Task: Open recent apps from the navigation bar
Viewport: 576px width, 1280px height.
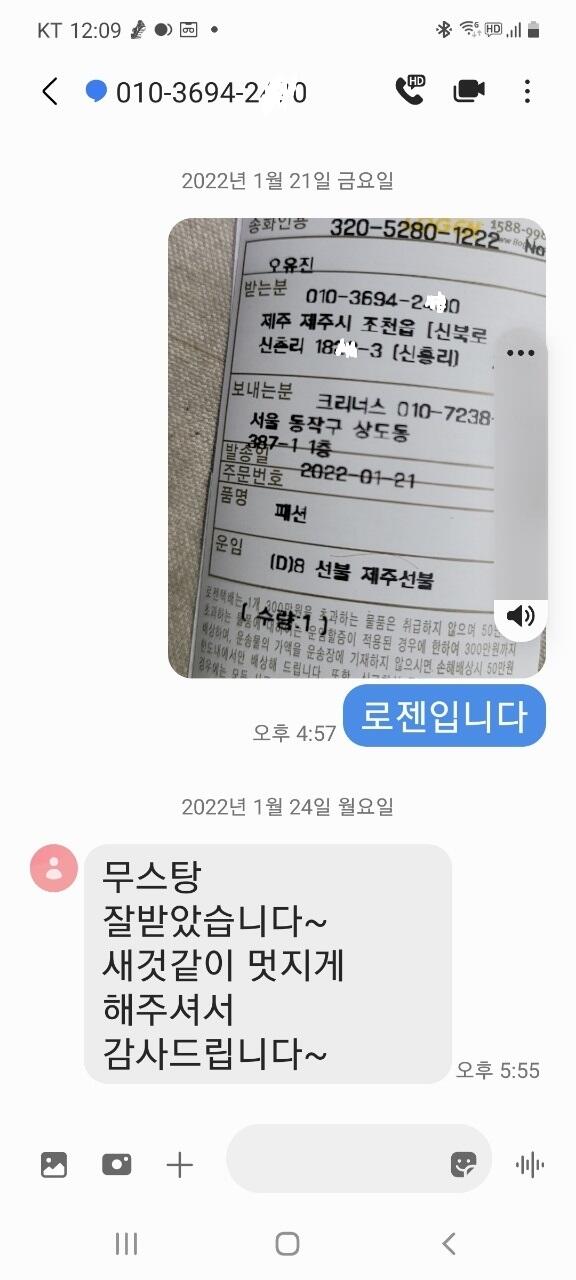Action: click(126, 1243)
